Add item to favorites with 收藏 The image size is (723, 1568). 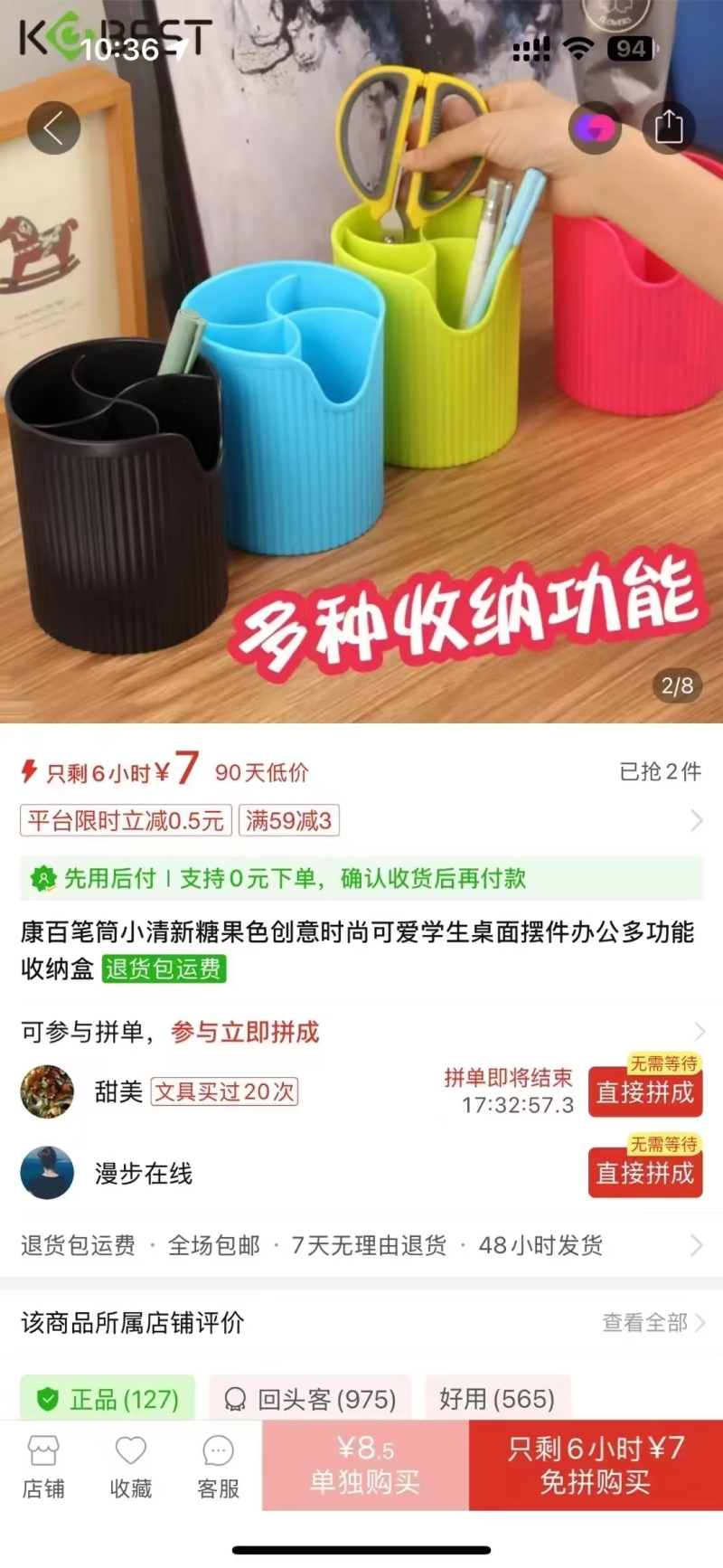pyautogui.click(x=131, y=1467)
